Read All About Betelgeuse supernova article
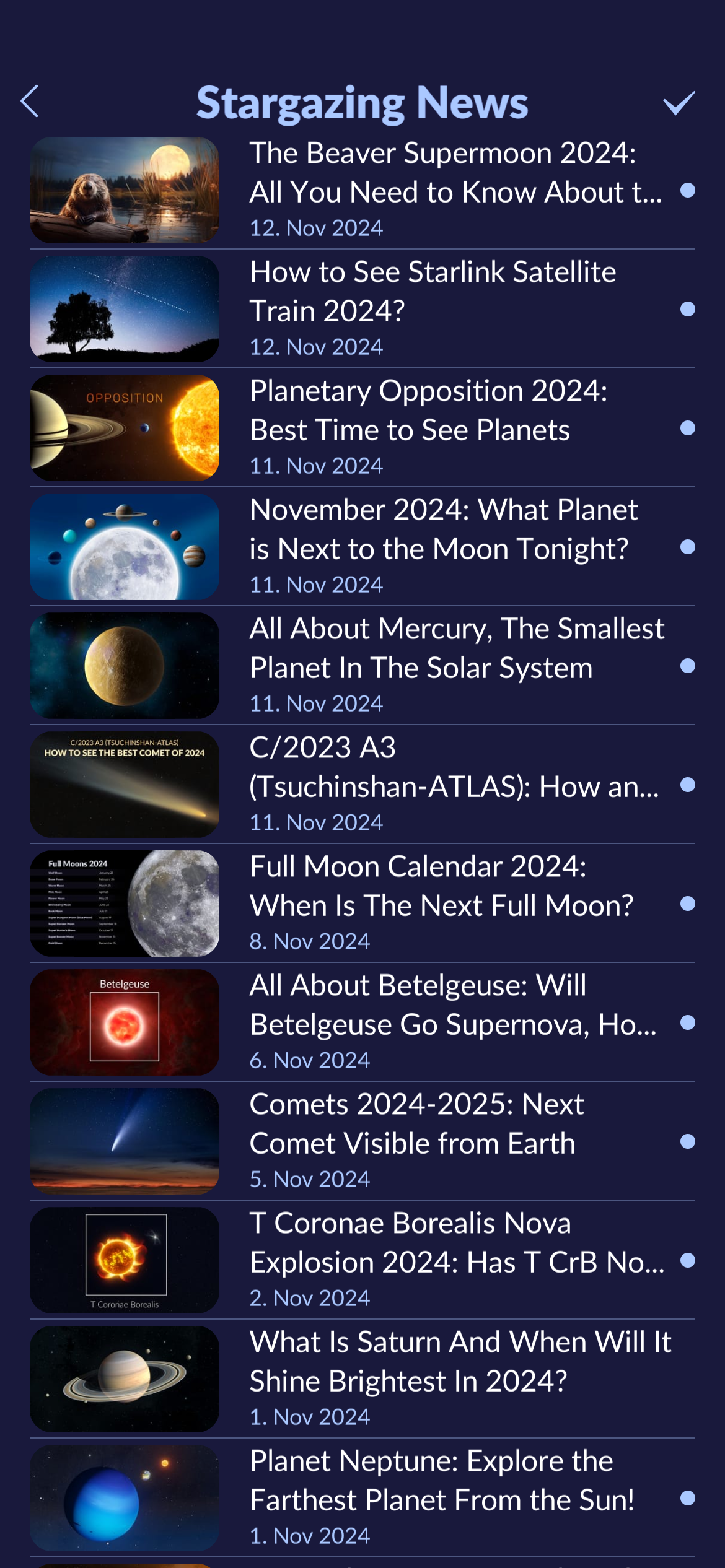725x1568 pixels. pyautogui.click(x=452, y=1005)
